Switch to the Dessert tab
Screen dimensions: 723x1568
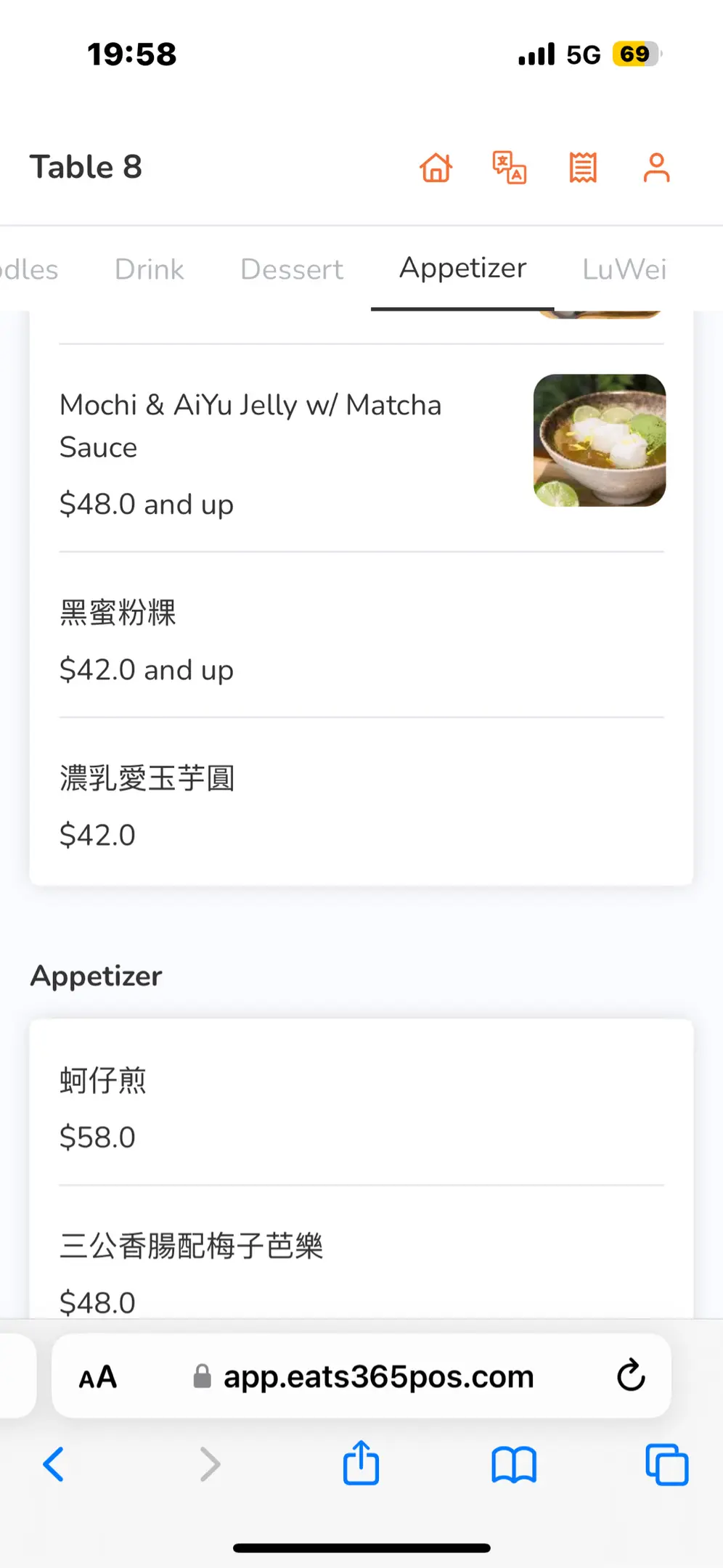click(x=291, y=269)
